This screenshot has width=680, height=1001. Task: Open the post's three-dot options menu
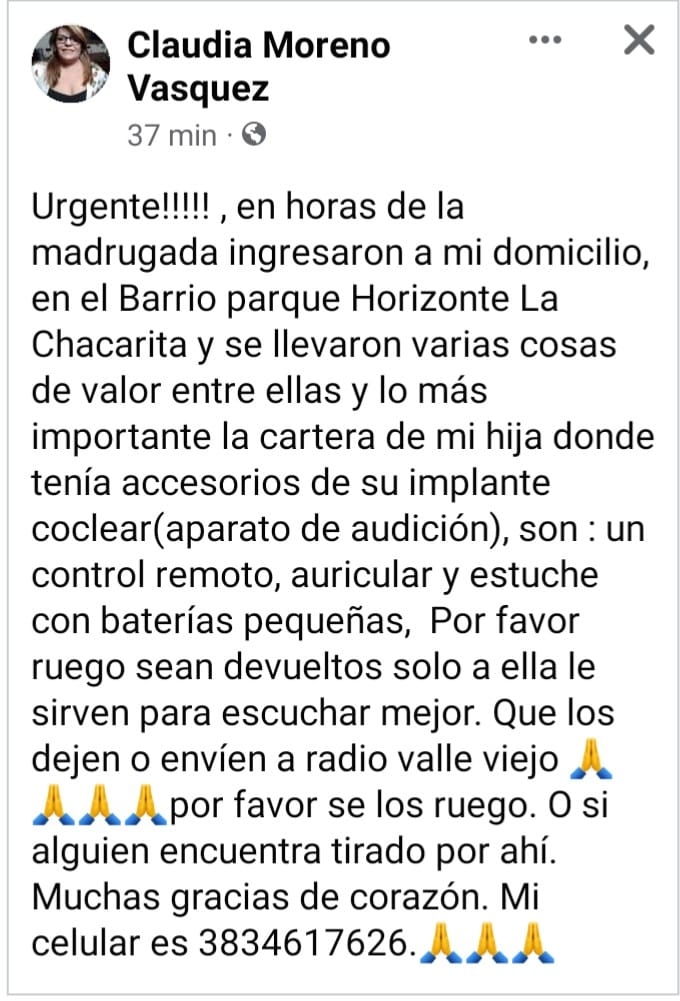pyautogui.click(x=545, y=40)
